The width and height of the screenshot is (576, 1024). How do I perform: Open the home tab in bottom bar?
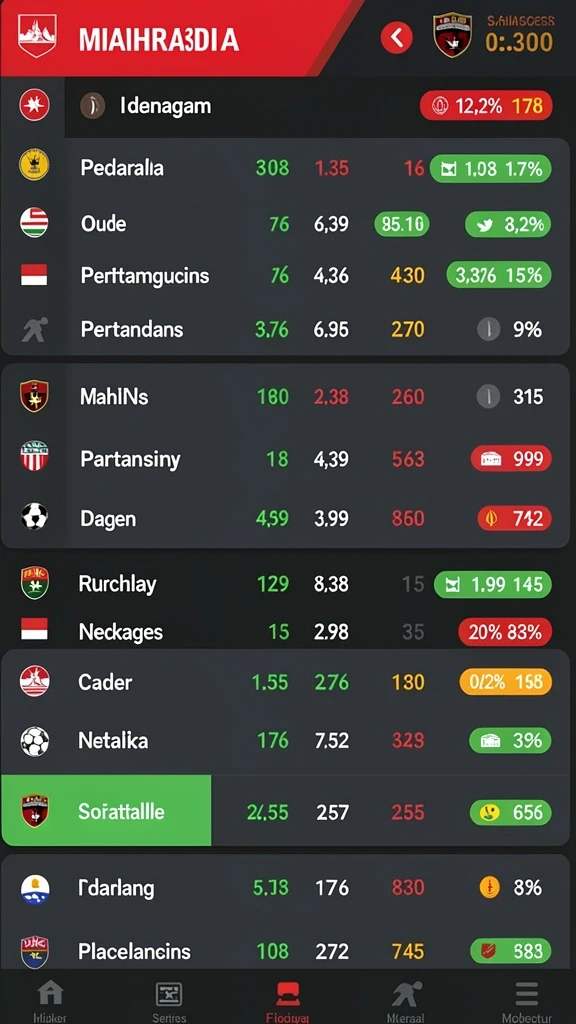50,1000
